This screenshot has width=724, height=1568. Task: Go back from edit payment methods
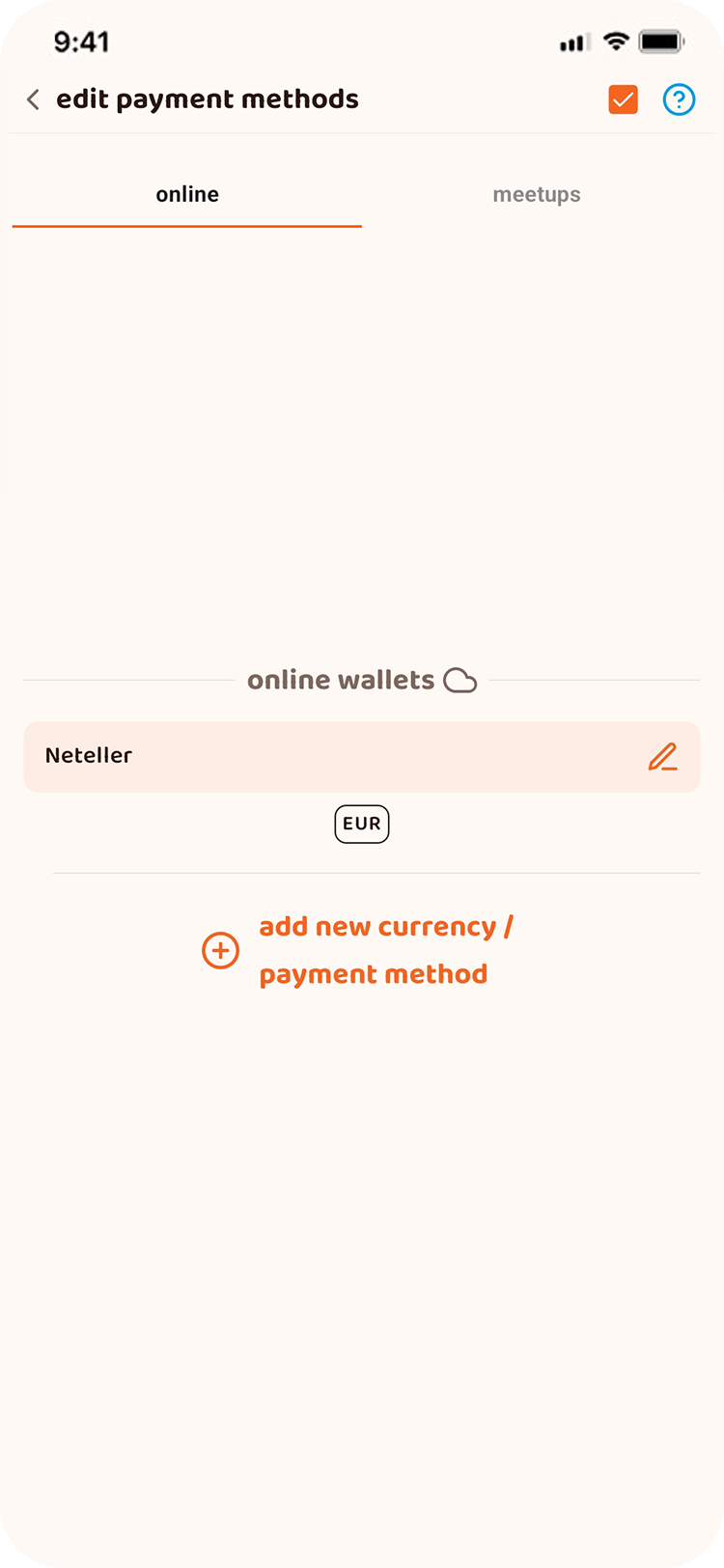coord(33,99)
